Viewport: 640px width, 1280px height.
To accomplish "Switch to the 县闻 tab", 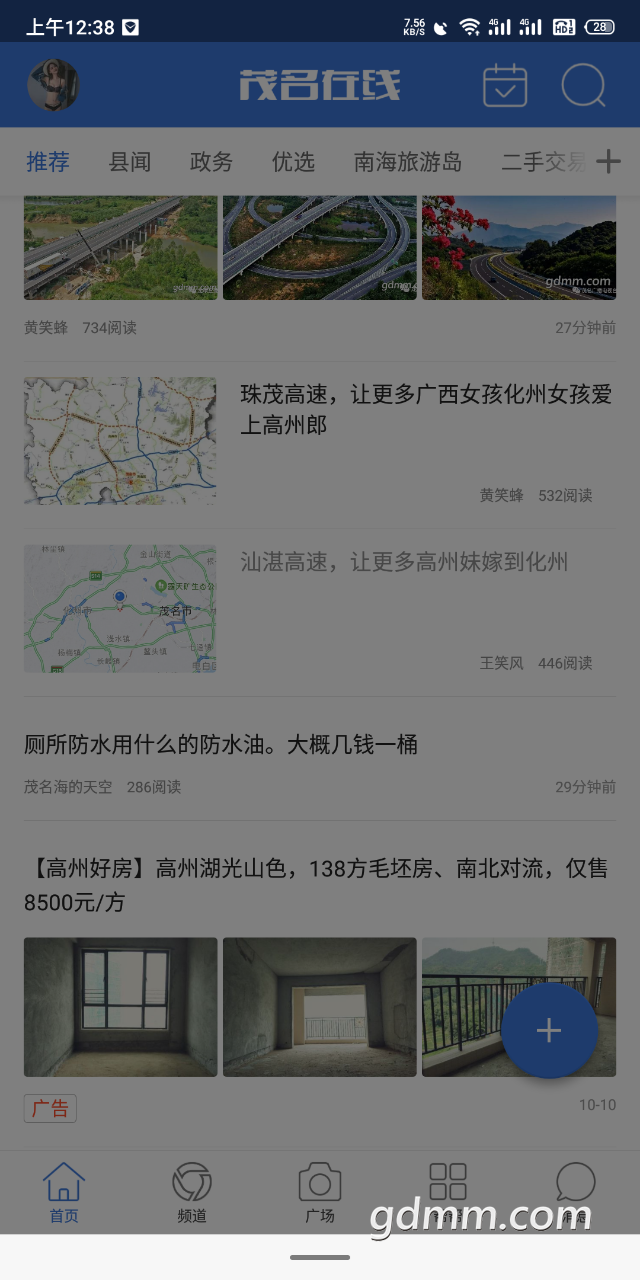I will point(130,161).
